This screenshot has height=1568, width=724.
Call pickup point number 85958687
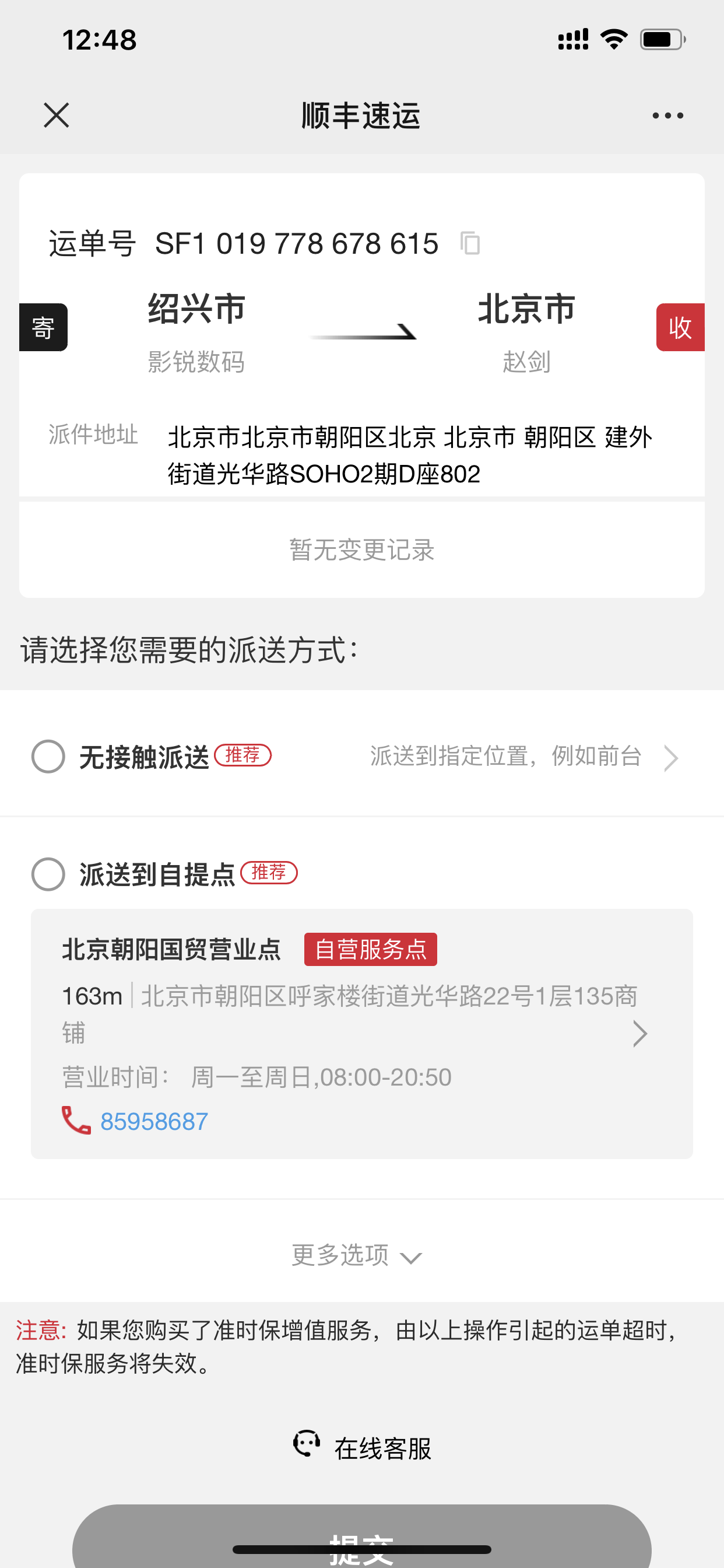click(x=153, y=1121)
